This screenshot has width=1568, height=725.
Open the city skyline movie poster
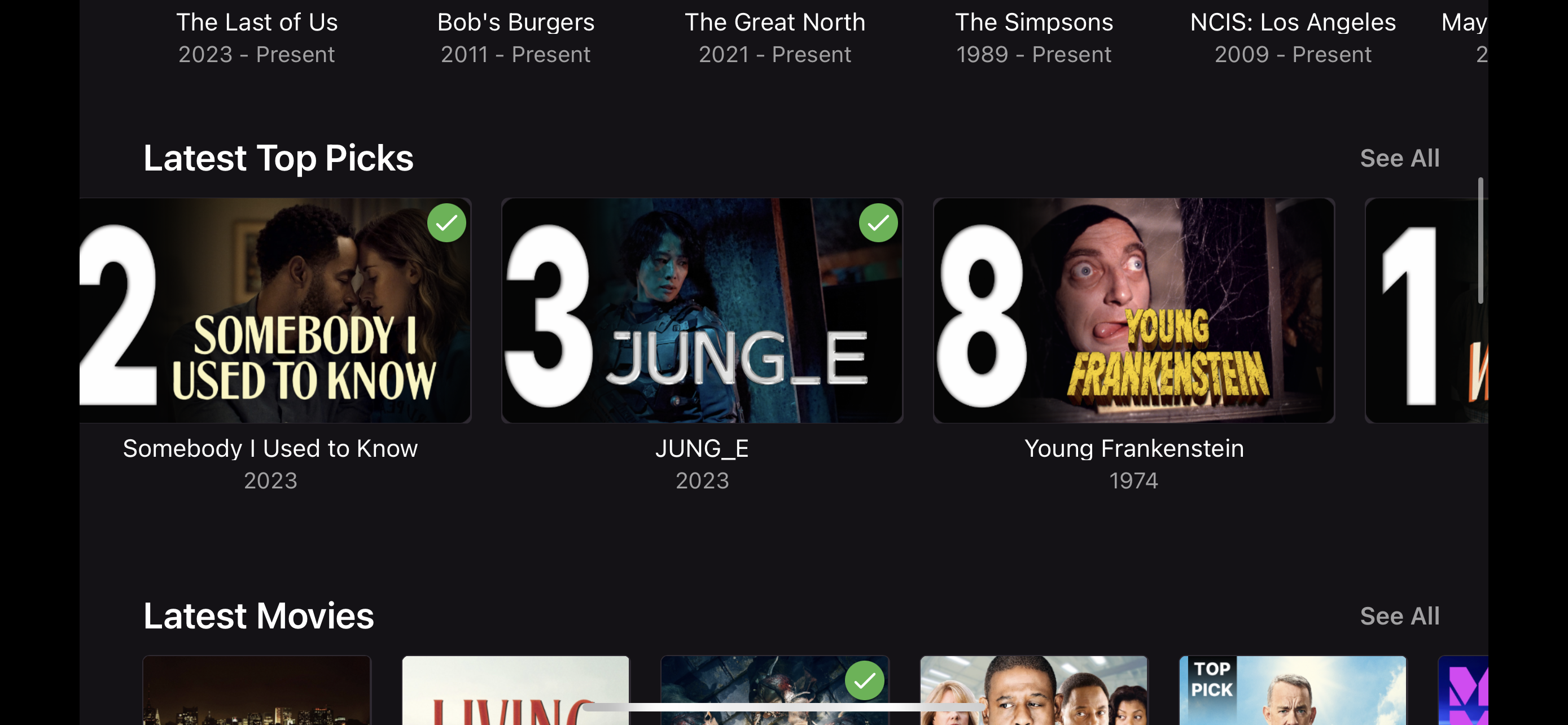coord(256,691)
